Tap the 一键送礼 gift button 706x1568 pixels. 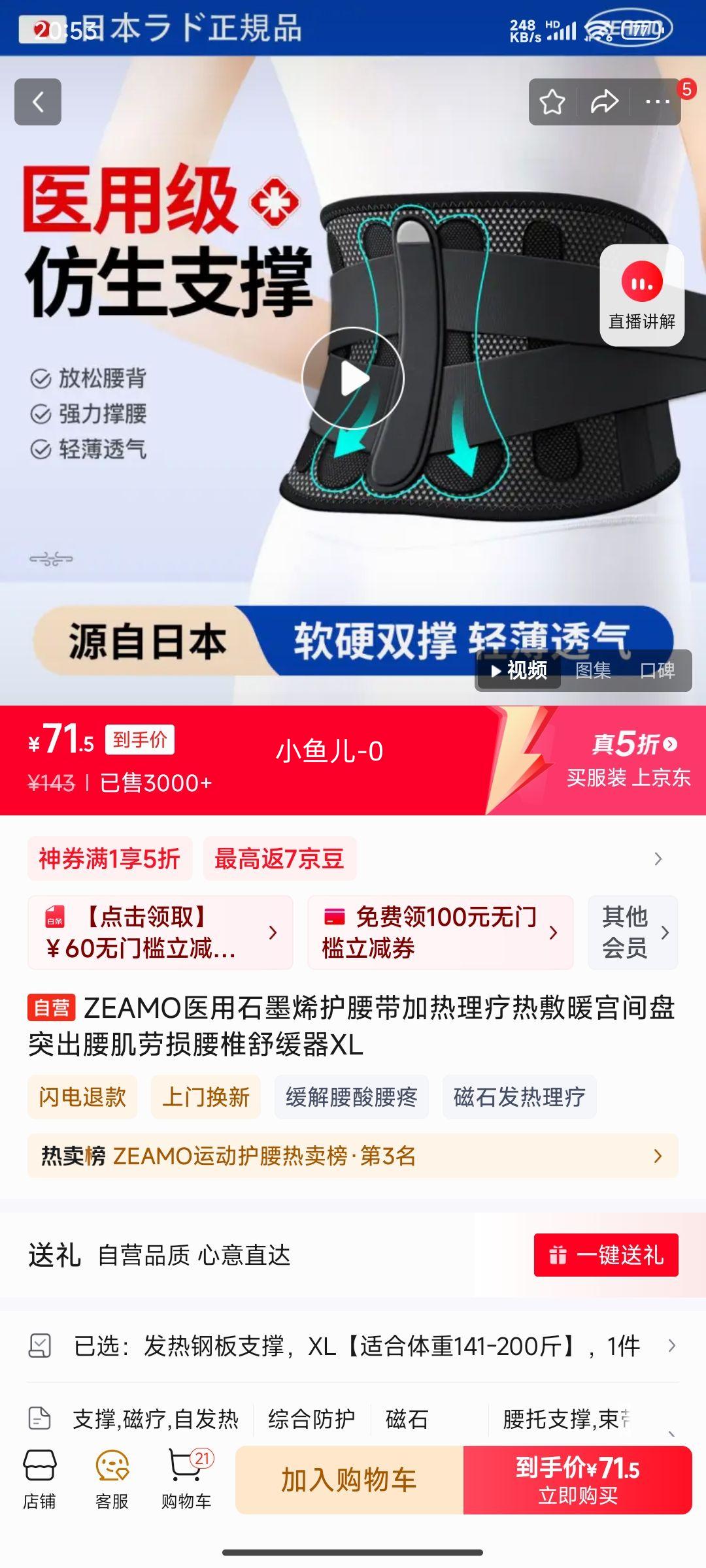605,1255
